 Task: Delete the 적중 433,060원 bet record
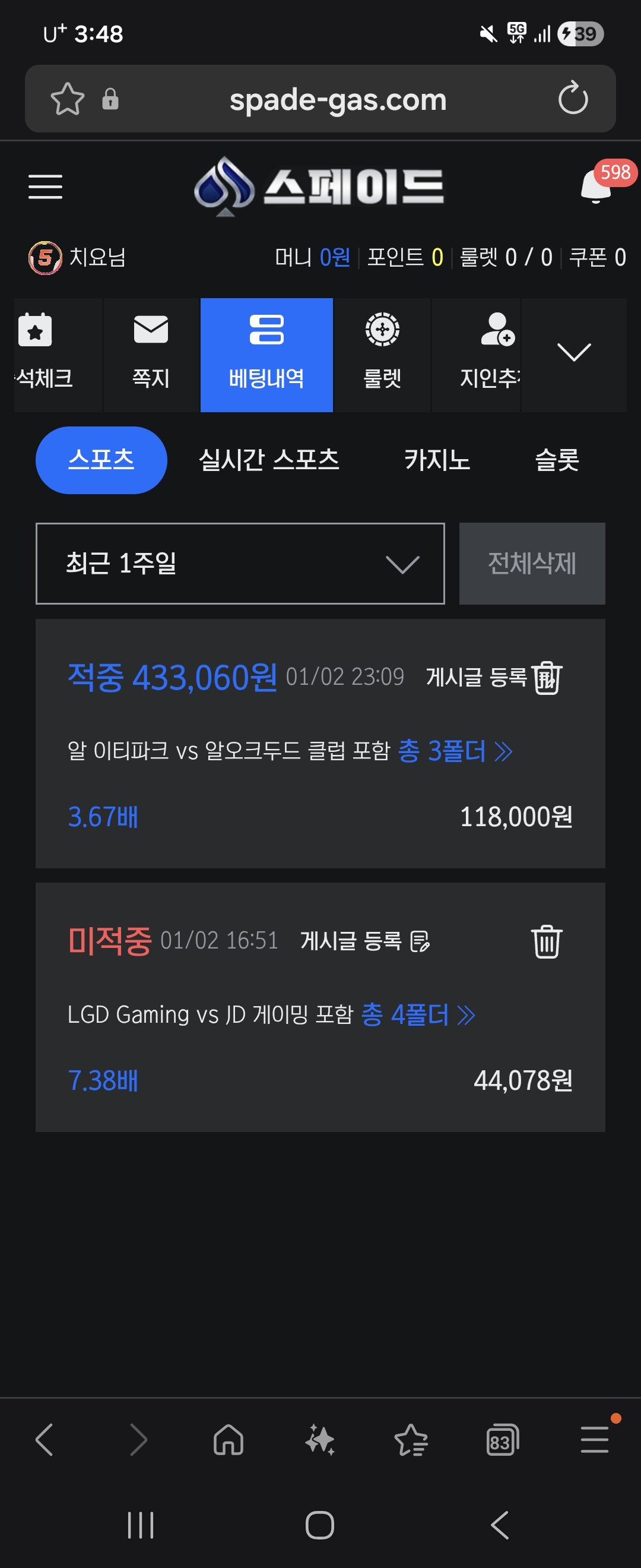pyautogui.click(x=548, y=678)
